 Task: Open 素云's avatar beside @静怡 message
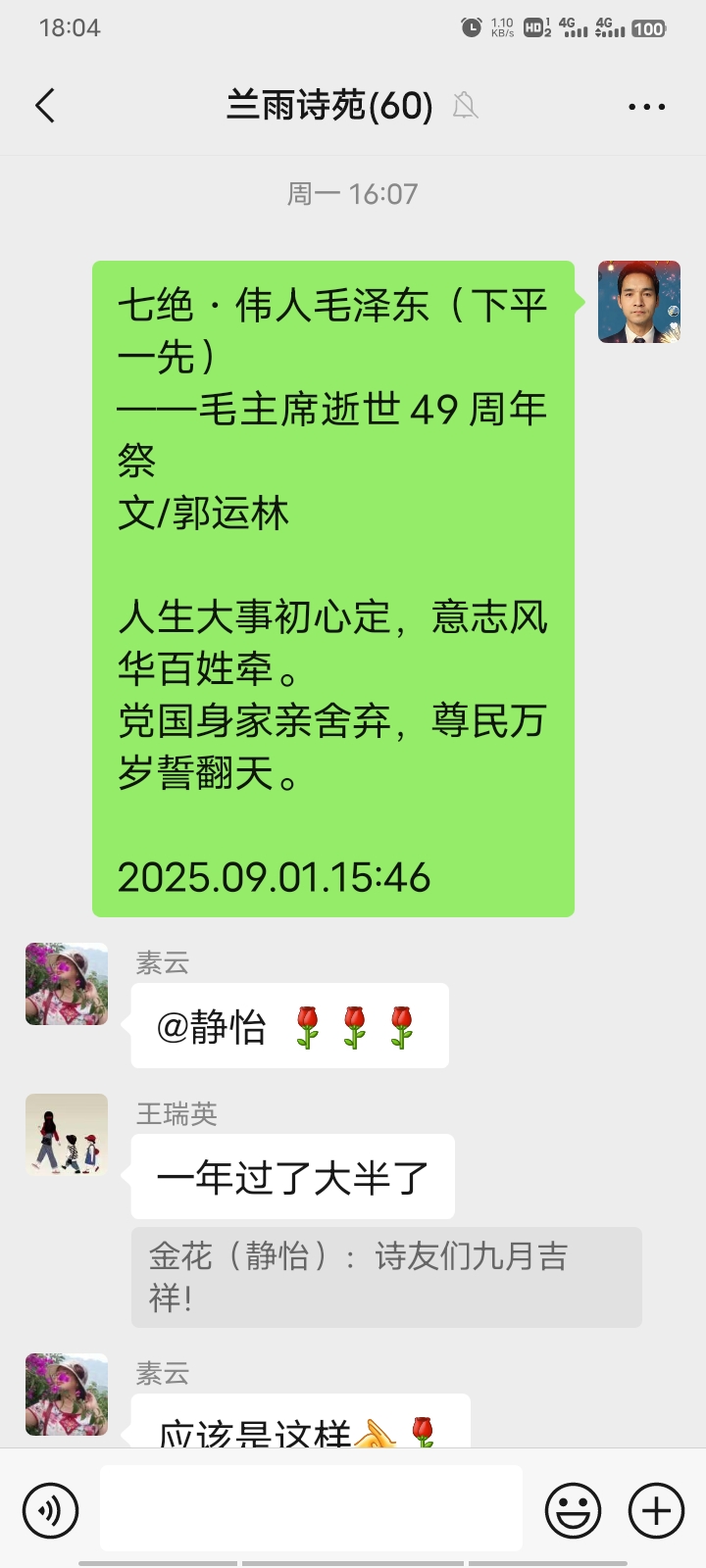click(x=67, y=984)
